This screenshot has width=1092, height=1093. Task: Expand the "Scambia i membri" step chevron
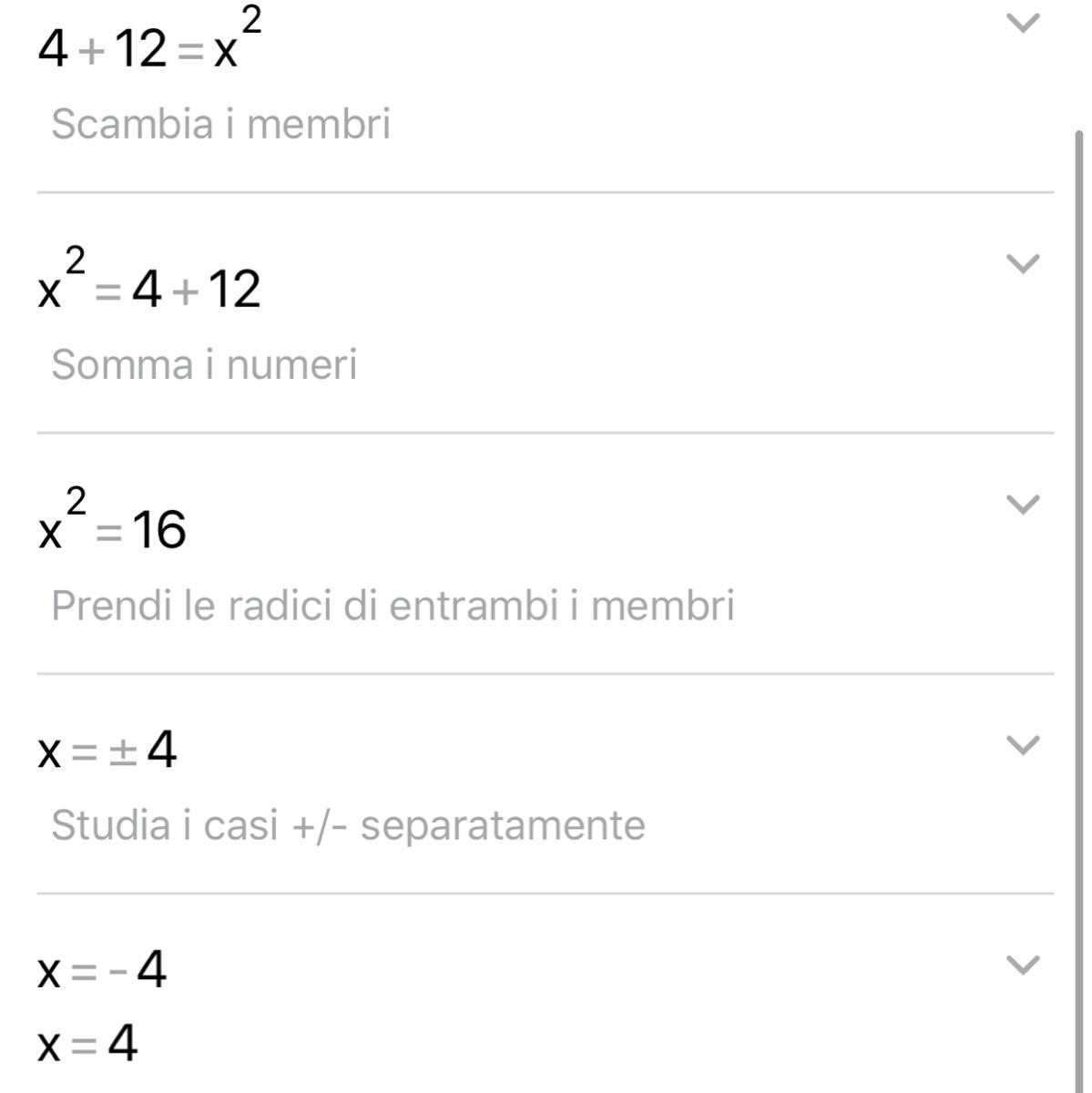(1022, 24)
